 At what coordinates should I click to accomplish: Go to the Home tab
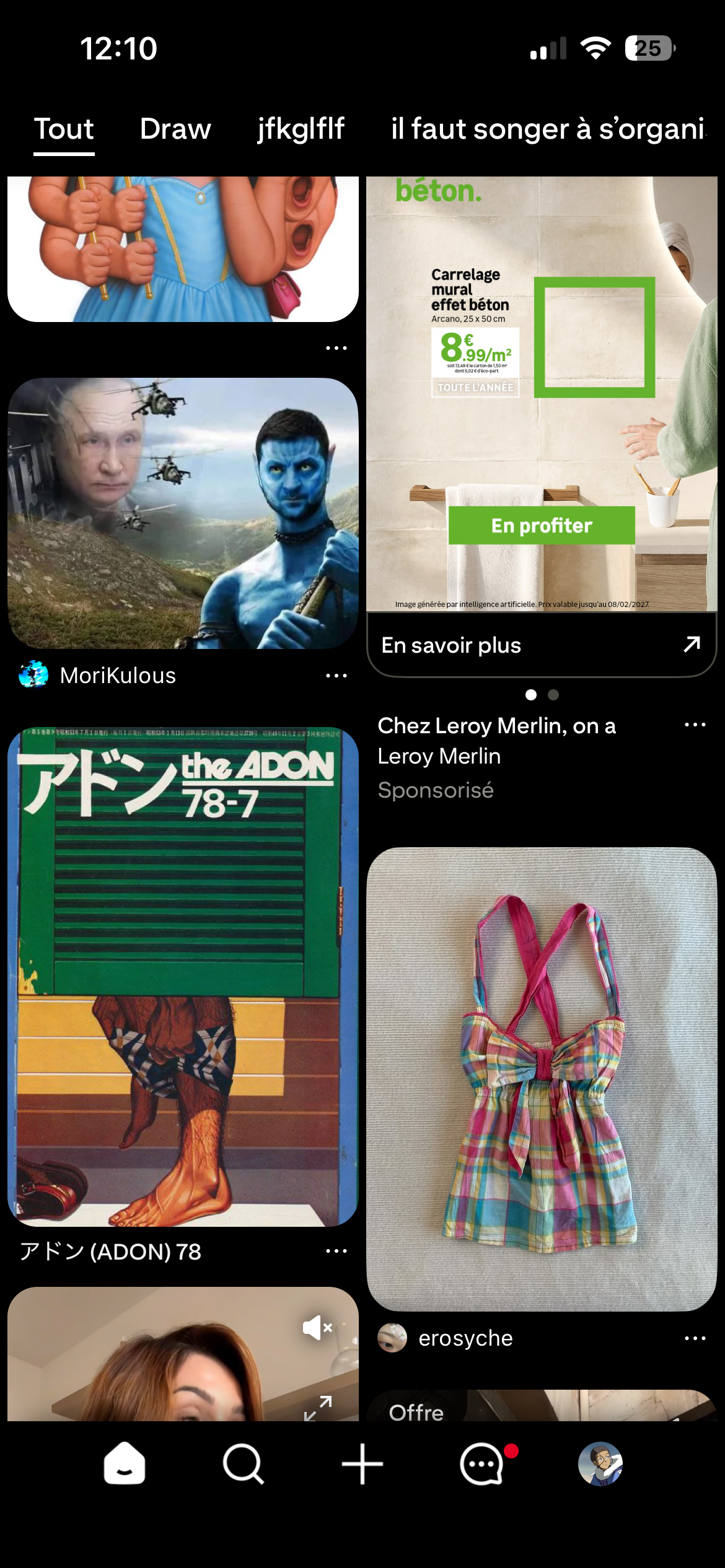pos(125,1464)
